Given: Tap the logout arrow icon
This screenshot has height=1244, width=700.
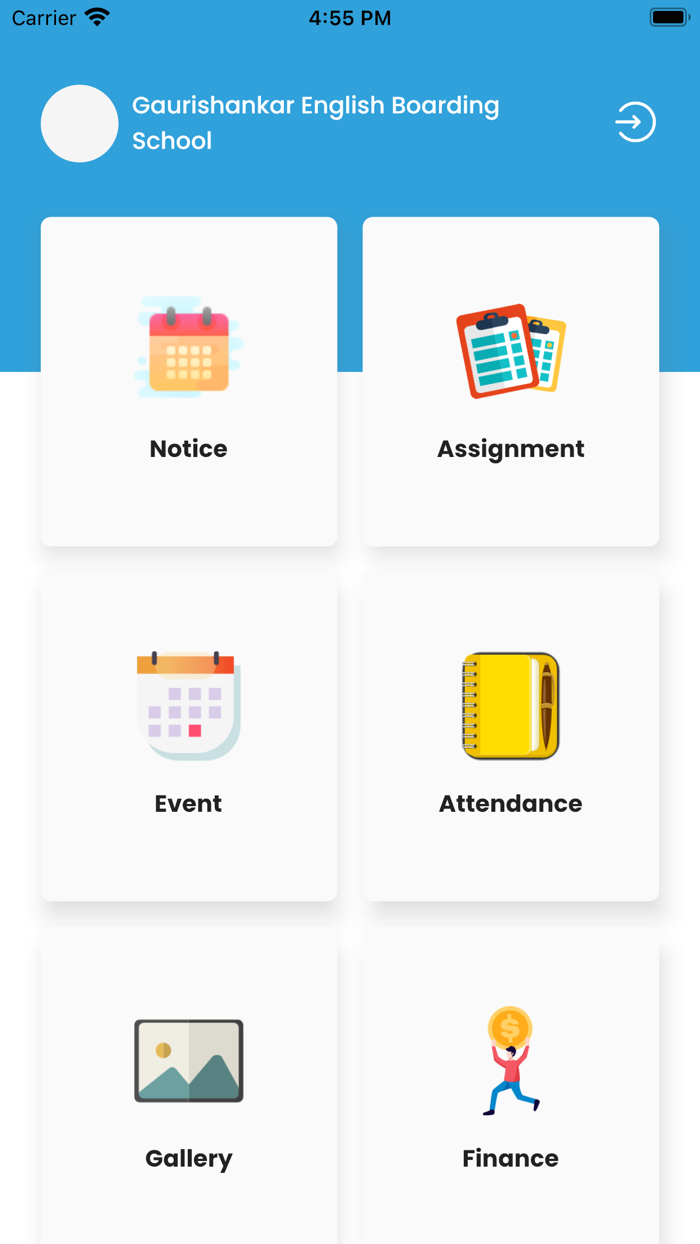Looking at the screenshot, I should pyautogui.click(x=635, y=123).
